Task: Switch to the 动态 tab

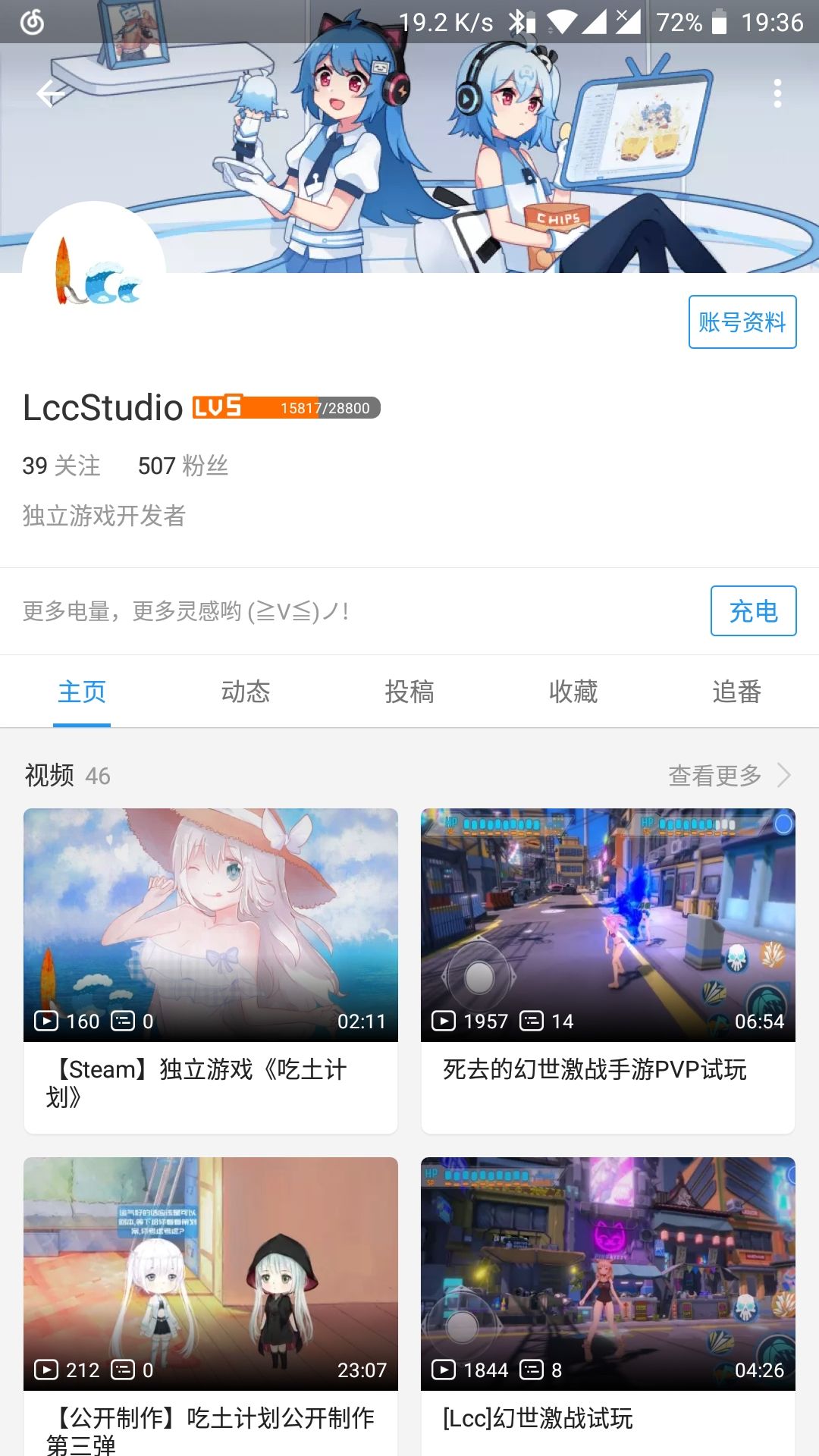Action: pyautogui.click(x=245, y=692)
